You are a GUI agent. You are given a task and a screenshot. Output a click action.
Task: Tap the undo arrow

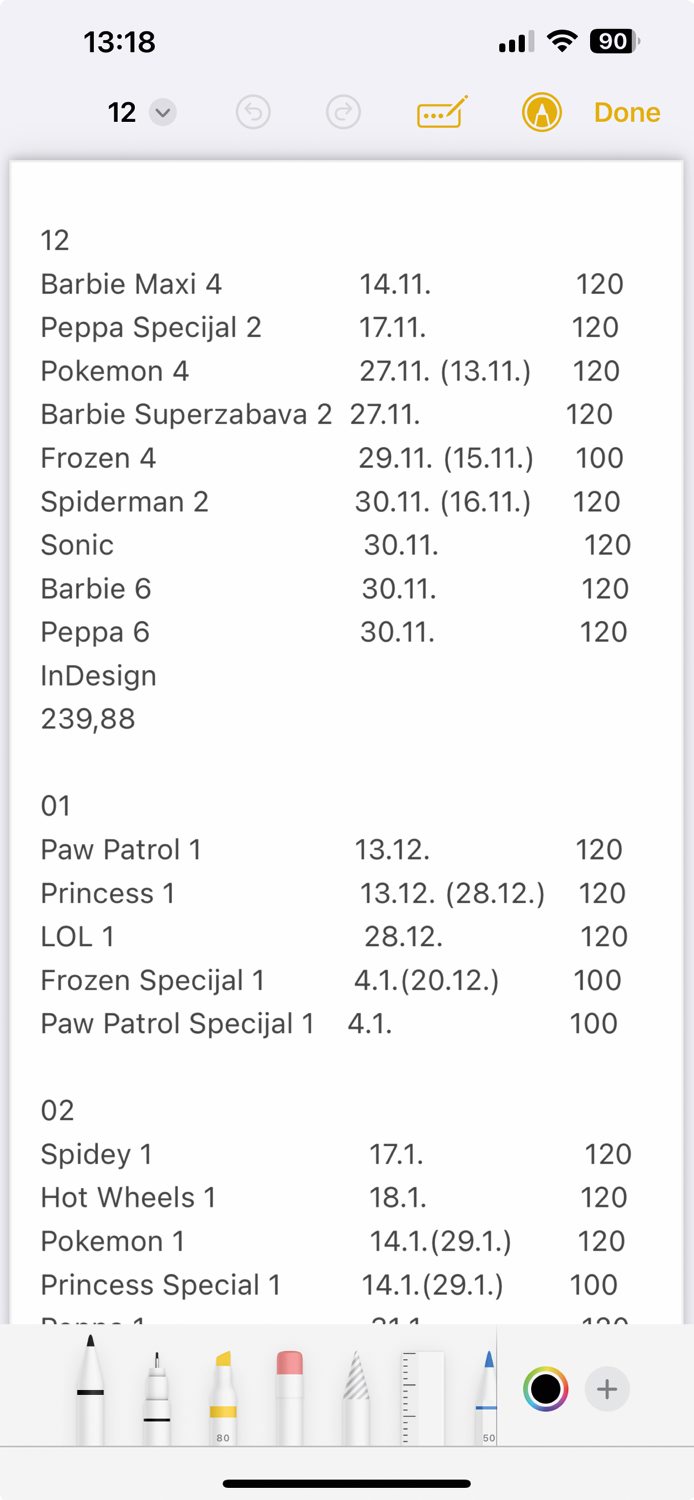[x=253, y=113]
